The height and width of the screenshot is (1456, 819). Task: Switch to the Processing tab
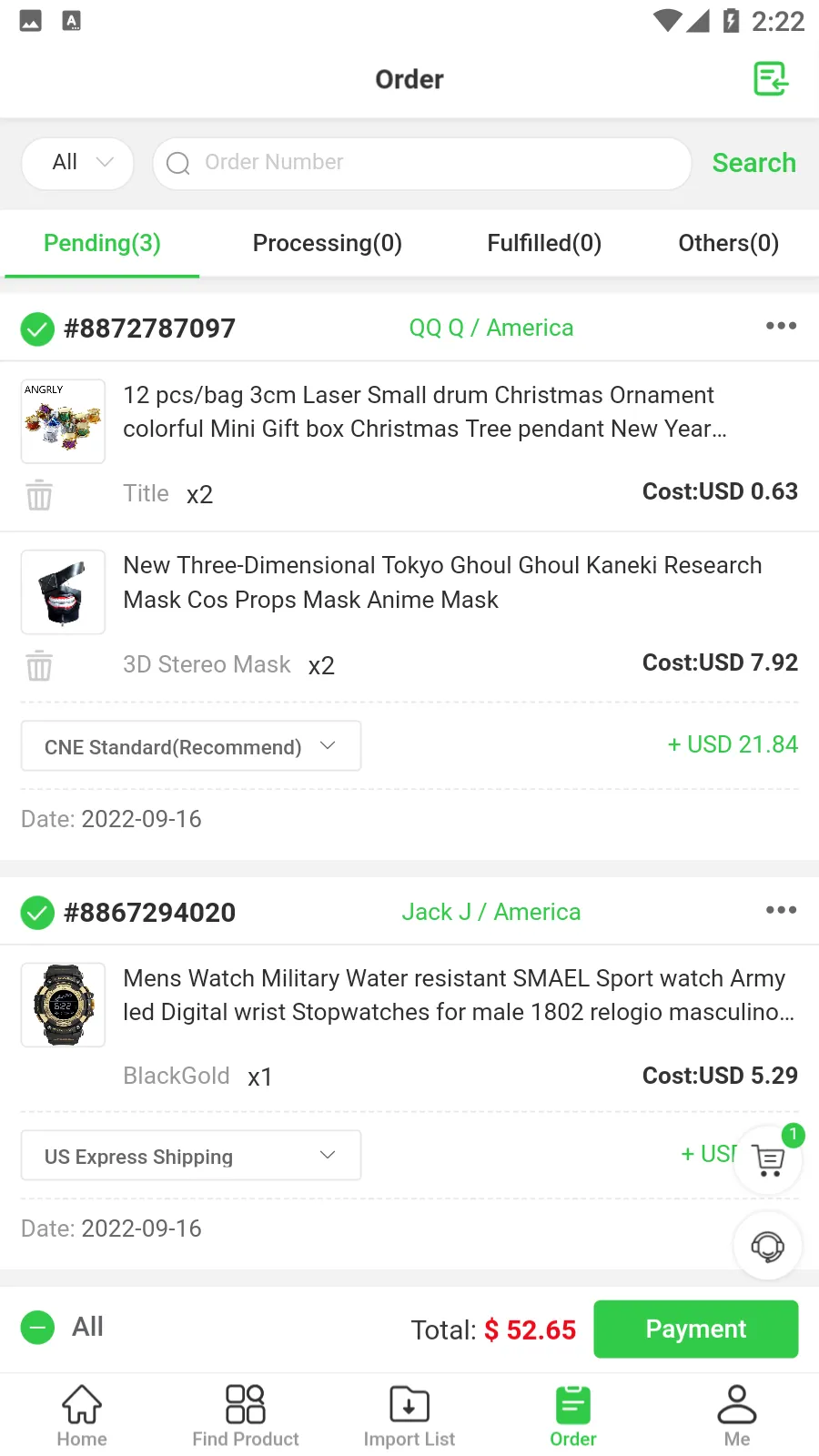coord(327,243)
